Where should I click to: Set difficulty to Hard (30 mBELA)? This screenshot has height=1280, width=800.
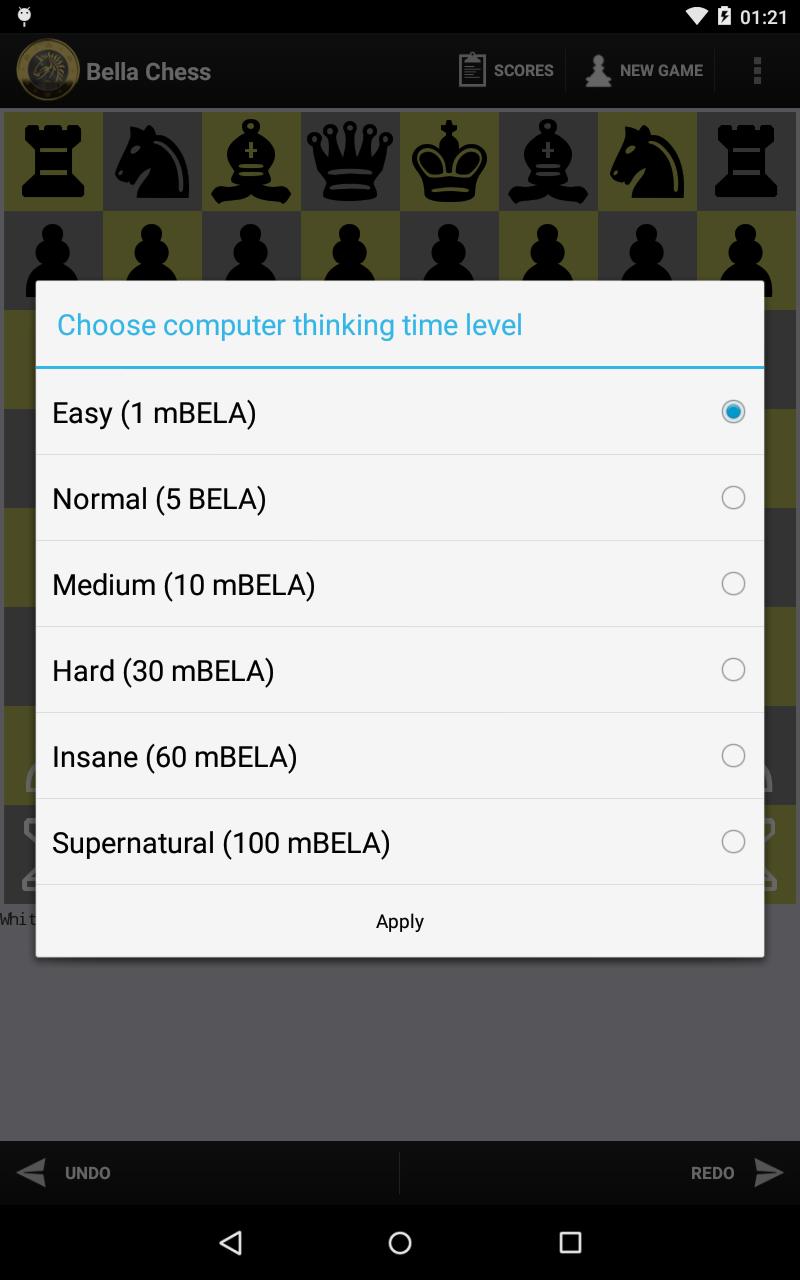400,670
